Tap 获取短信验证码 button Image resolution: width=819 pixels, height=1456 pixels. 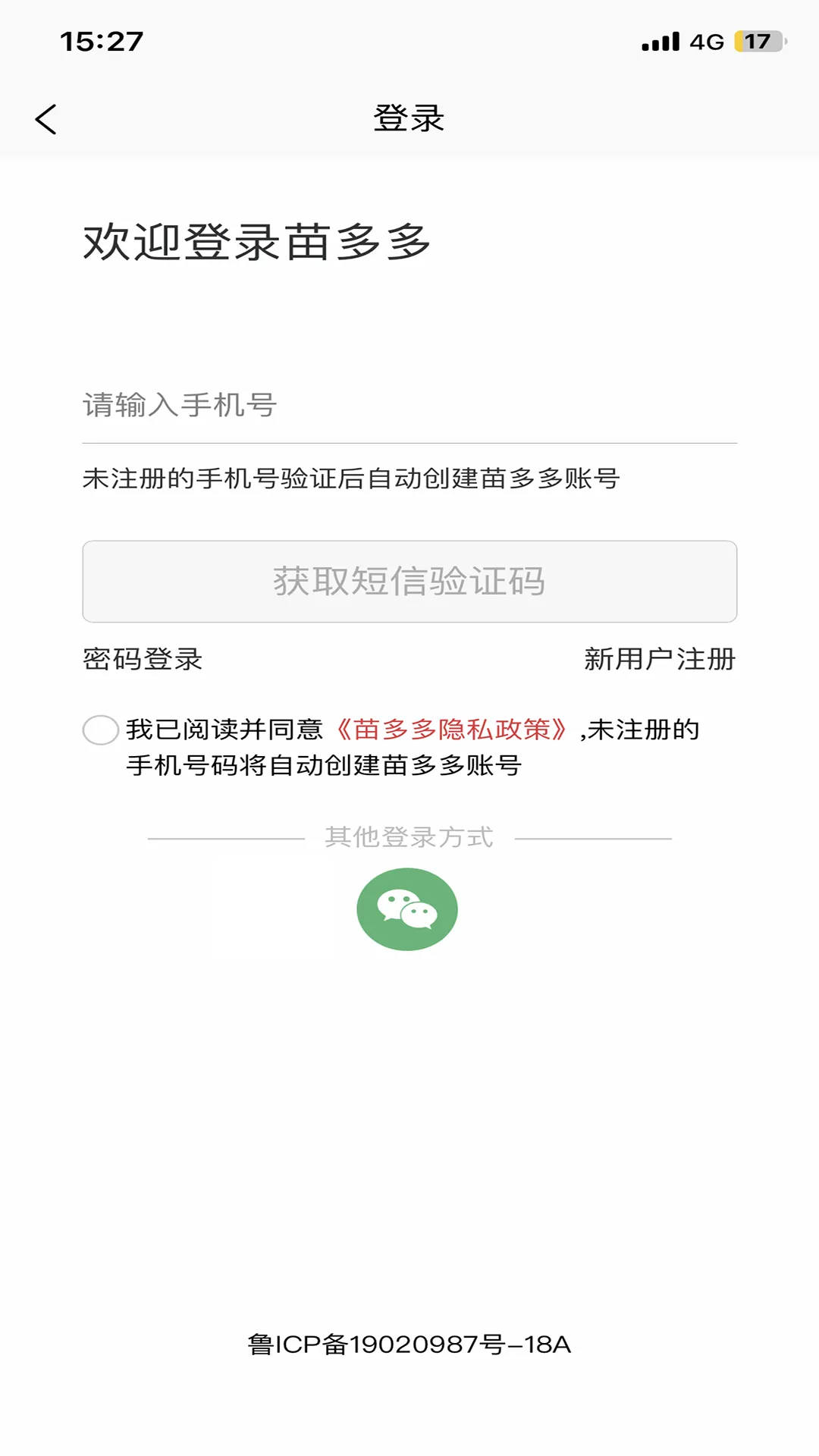click(409, 582)
